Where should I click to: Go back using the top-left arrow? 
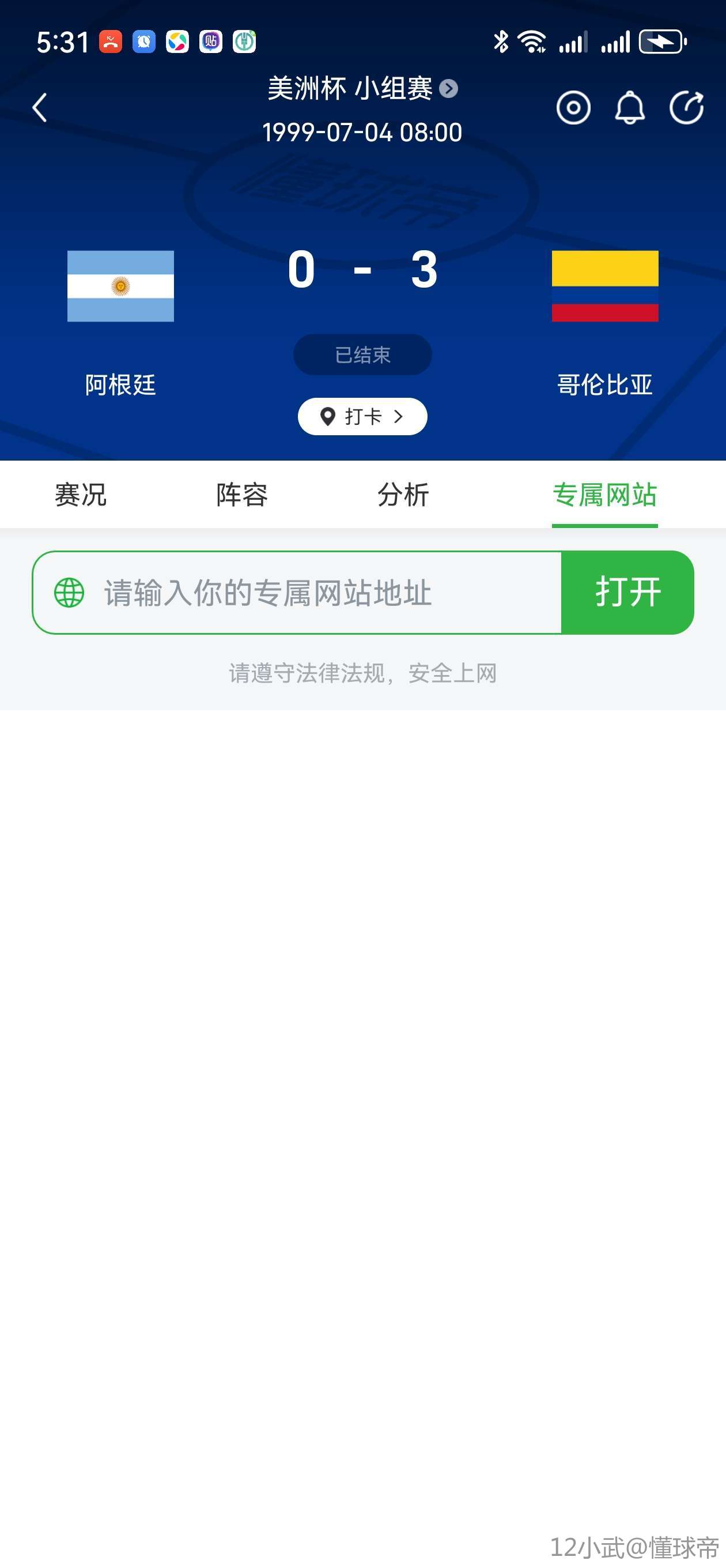coord(40,108)
